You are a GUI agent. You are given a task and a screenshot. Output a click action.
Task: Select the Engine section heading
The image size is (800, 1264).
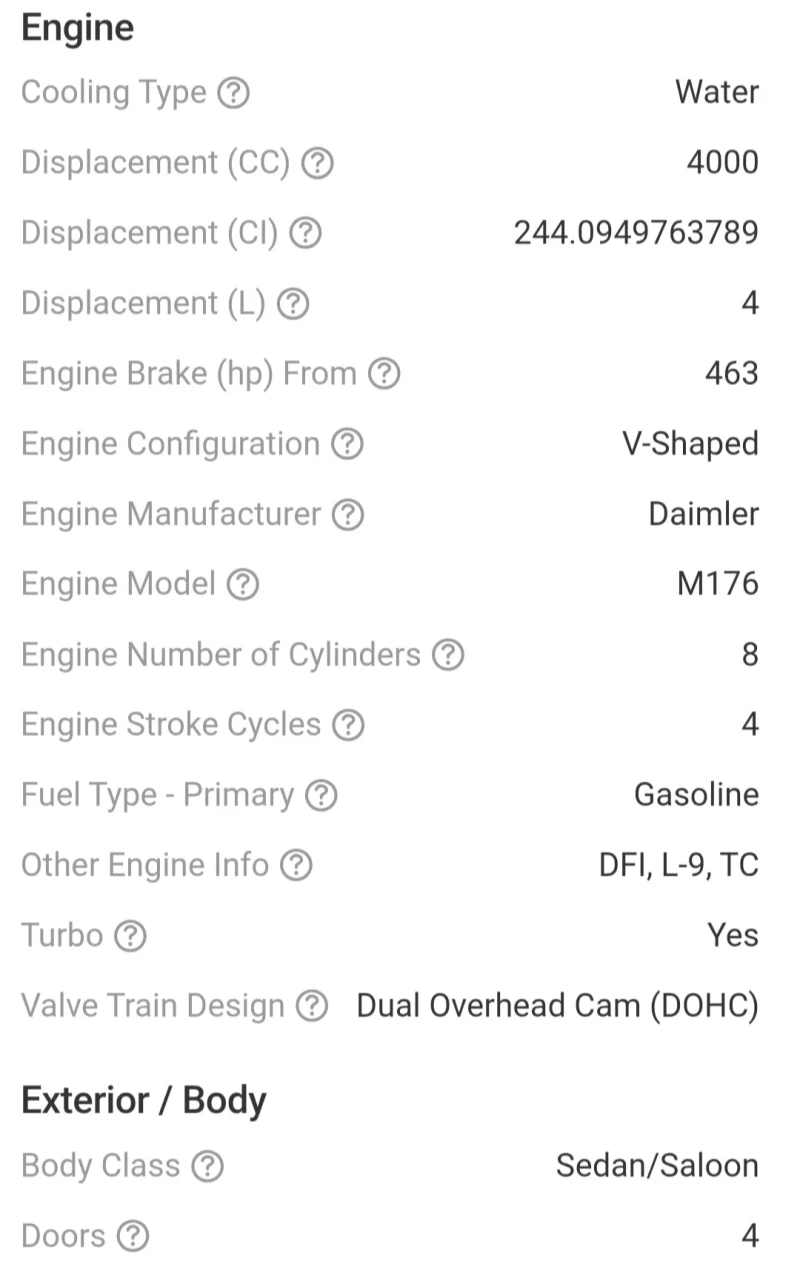pos(77,28)
